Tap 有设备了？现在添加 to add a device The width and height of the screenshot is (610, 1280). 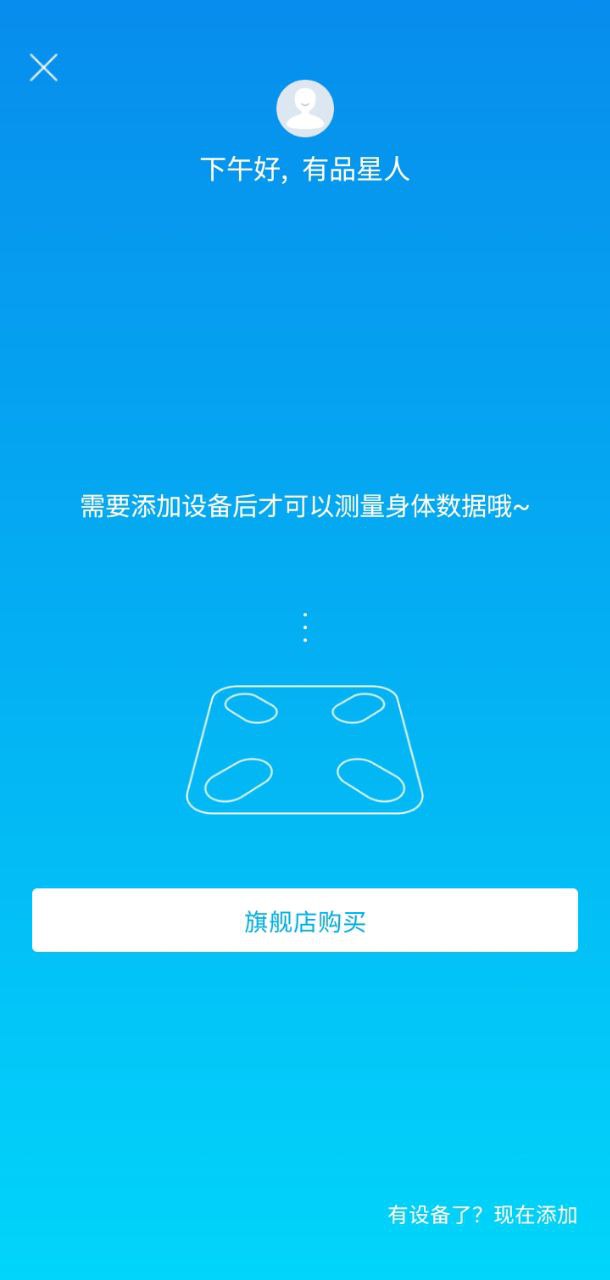click(482, 1214)
